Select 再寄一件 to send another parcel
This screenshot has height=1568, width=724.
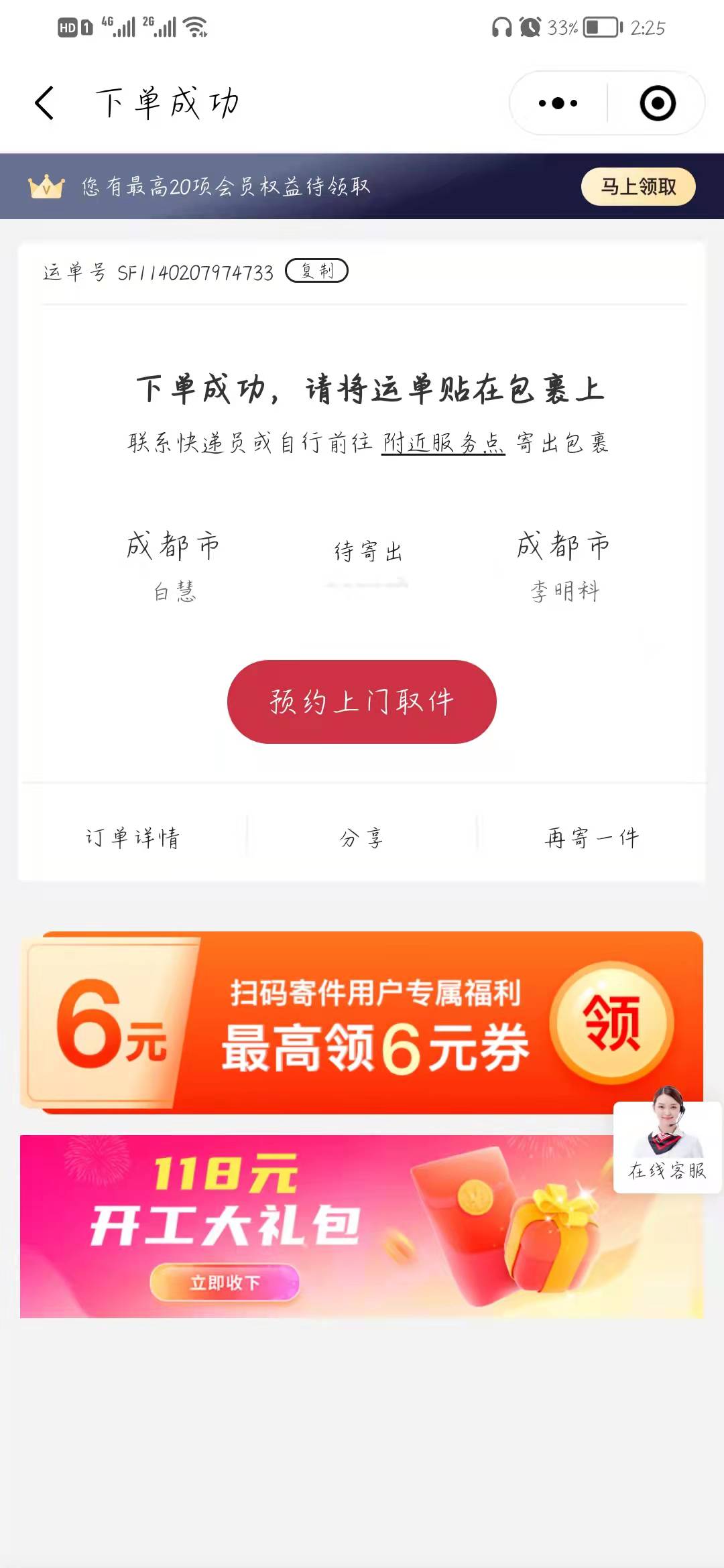pyautogui.click(x=592, y=838)
